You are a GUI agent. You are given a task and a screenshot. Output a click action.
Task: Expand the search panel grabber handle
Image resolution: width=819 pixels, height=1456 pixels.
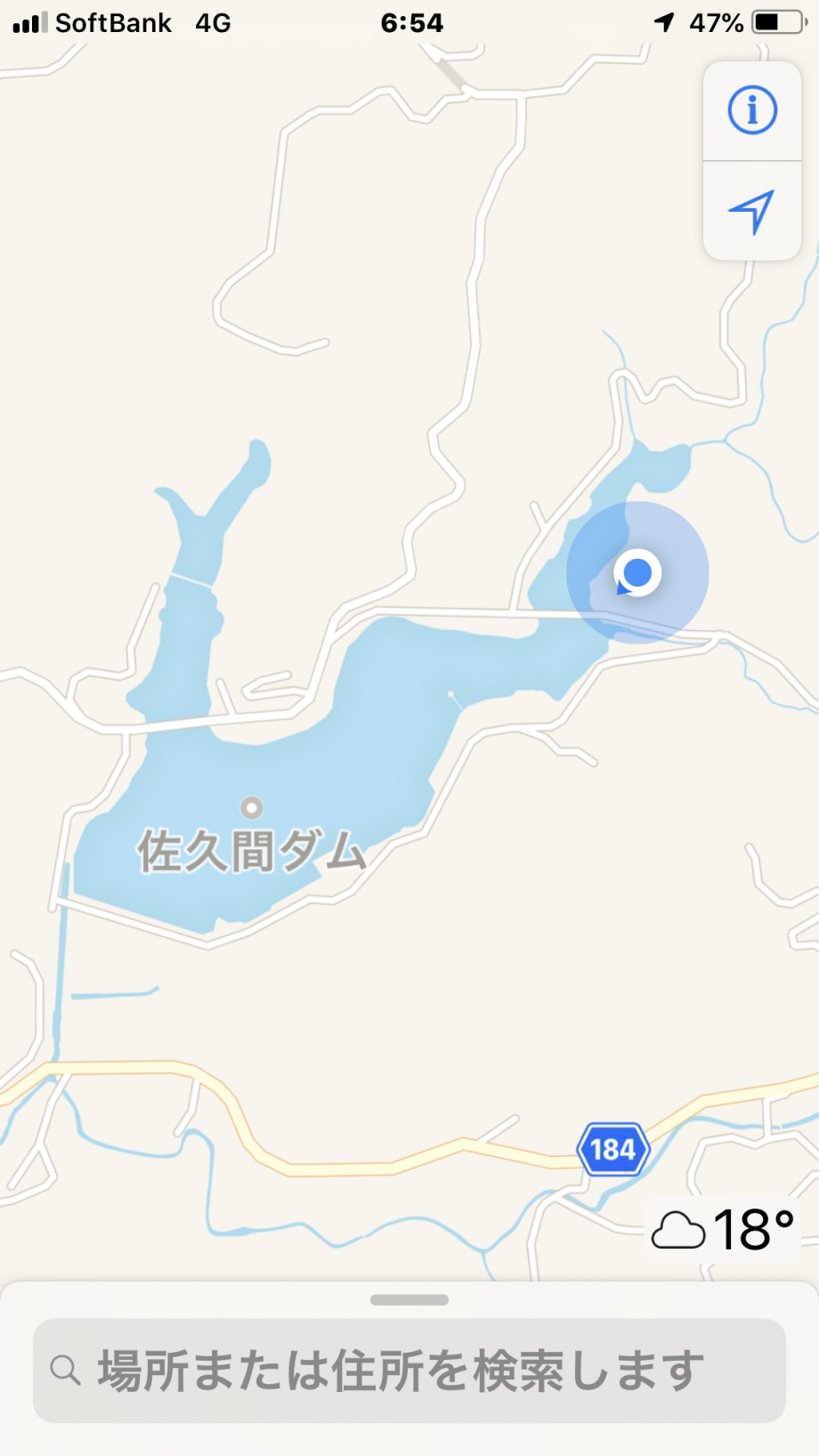pyautogui.click(x=409, y=1300)
